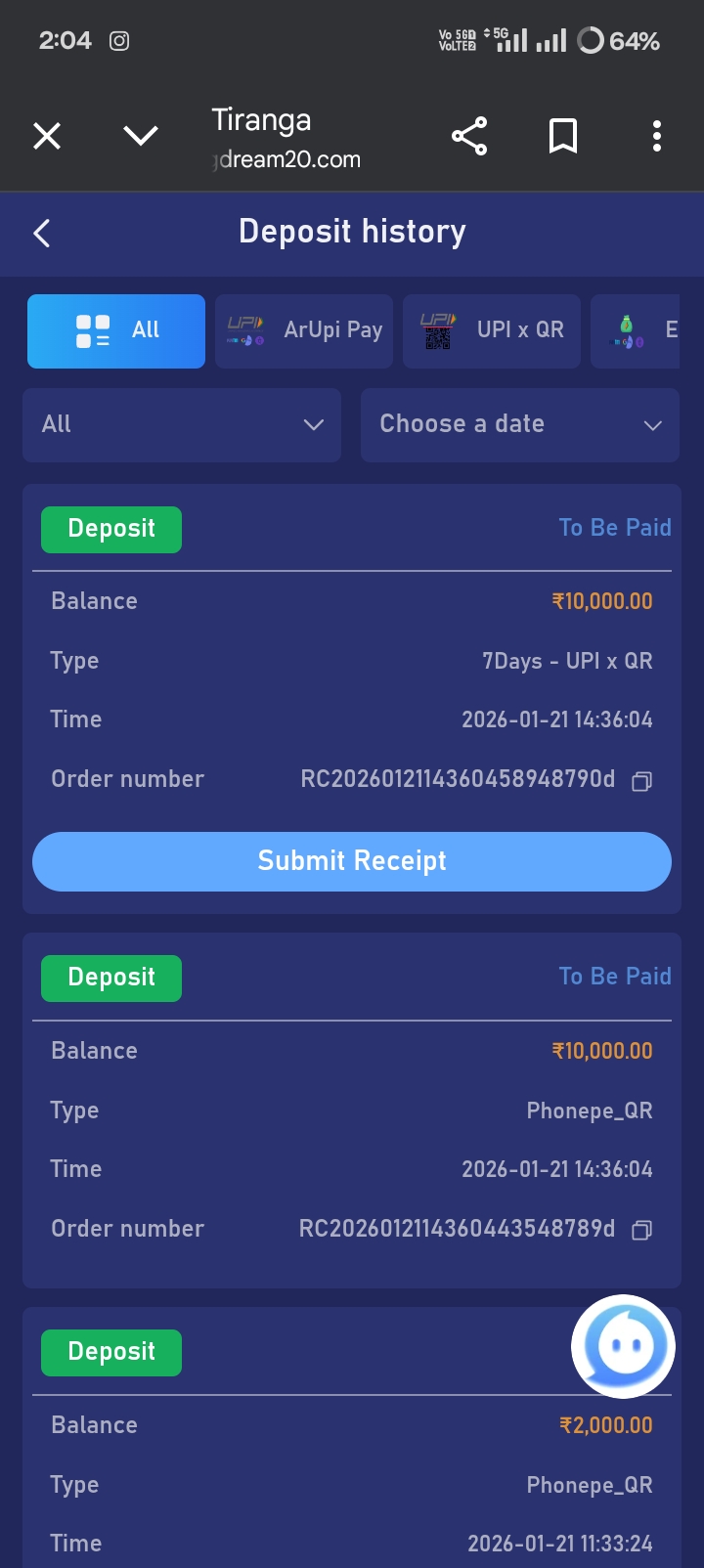Expand the All status dropdown

[182, 424]
